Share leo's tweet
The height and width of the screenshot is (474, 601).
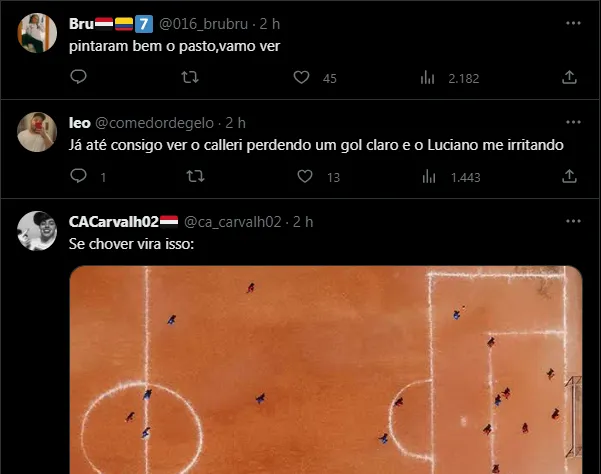click(569, 176)
